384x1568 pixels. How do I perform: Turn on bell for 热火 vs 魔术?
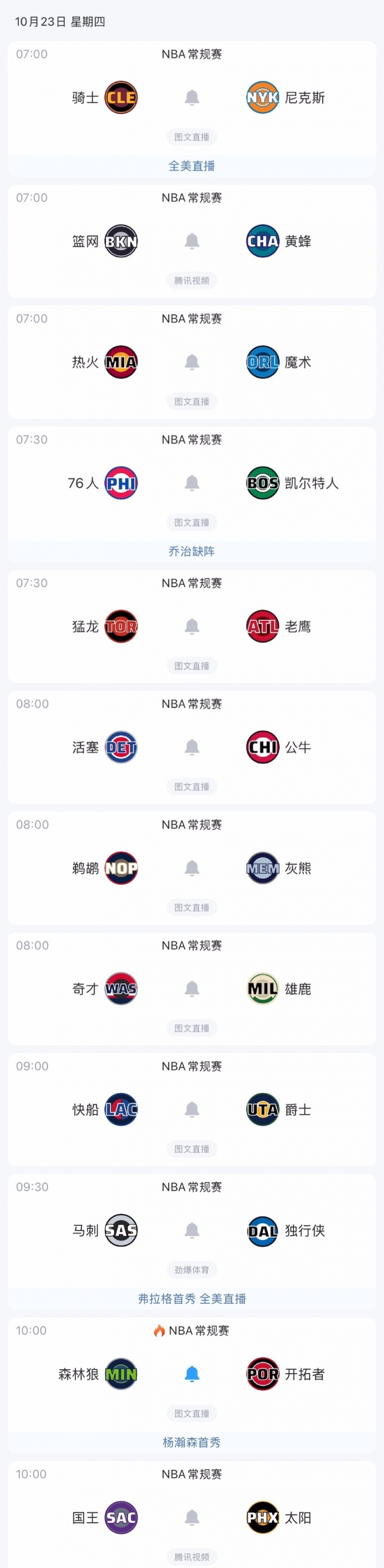tap(191, 362)
